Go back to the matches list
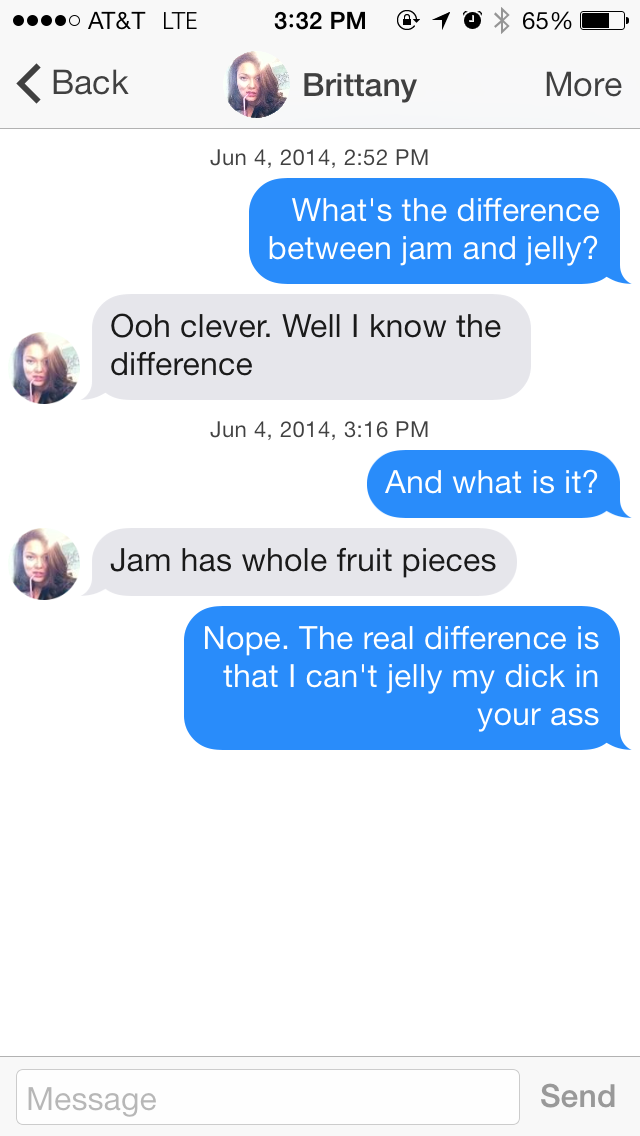The height and width of the screenshot is (1136, 640). tap(72, 84)
